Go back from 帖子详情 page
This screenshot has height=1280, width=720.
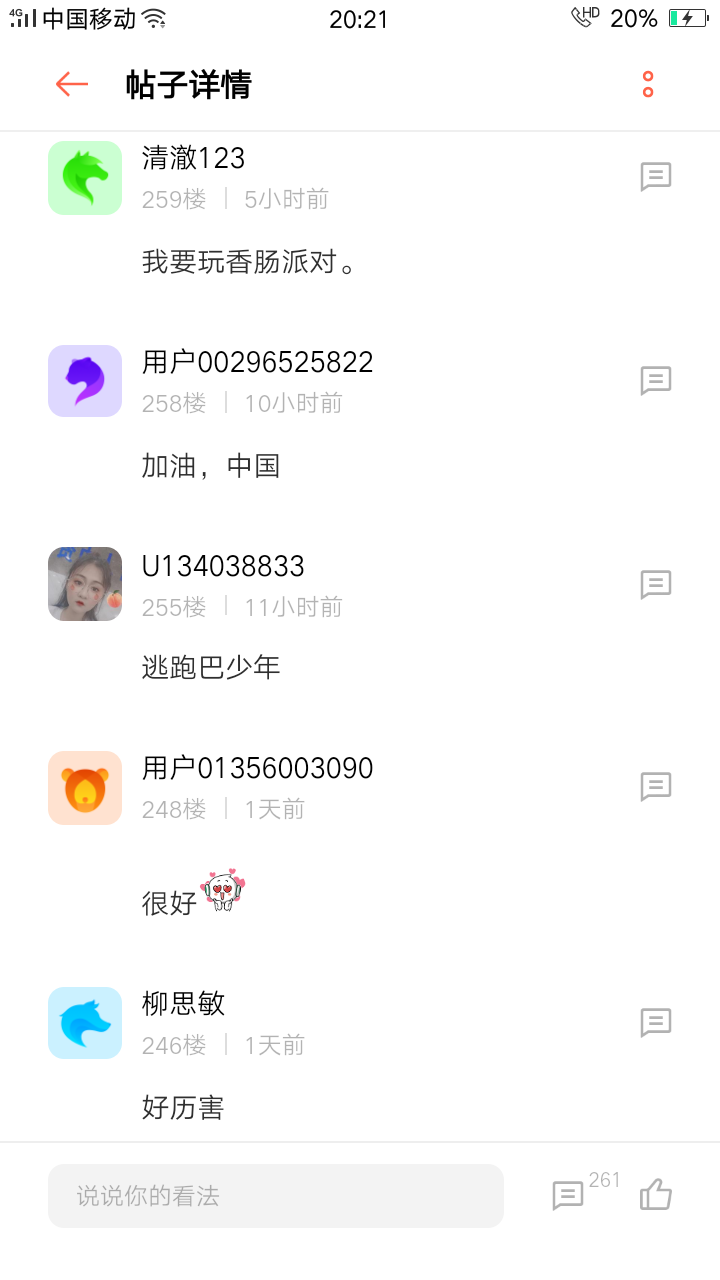tap(72, 85)
